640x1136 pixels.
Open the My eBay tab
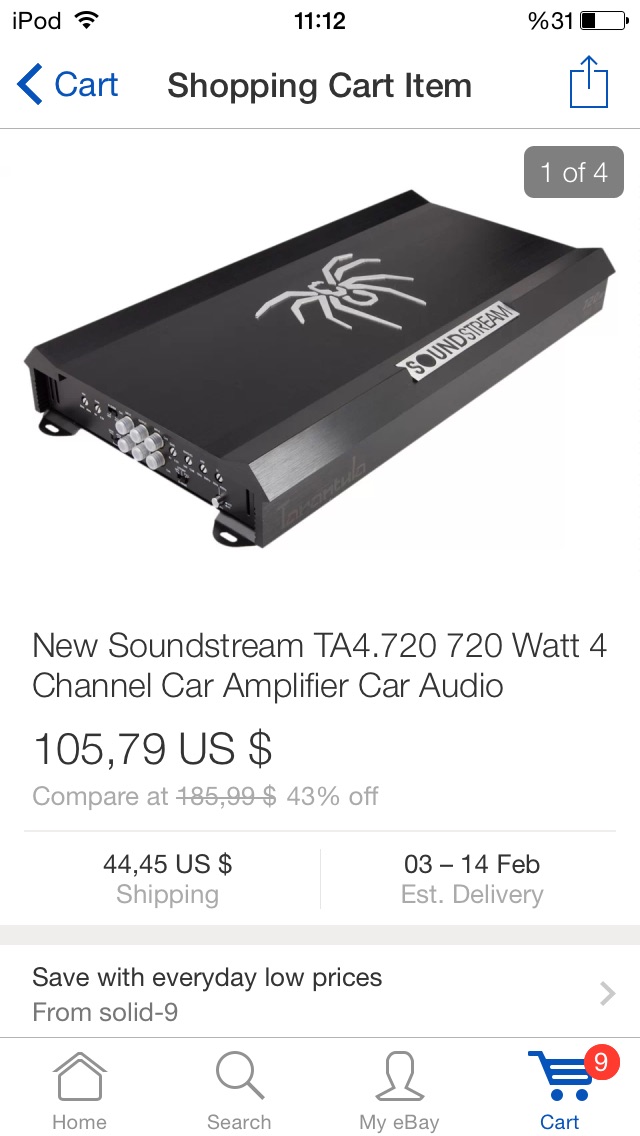(399, 1090)
